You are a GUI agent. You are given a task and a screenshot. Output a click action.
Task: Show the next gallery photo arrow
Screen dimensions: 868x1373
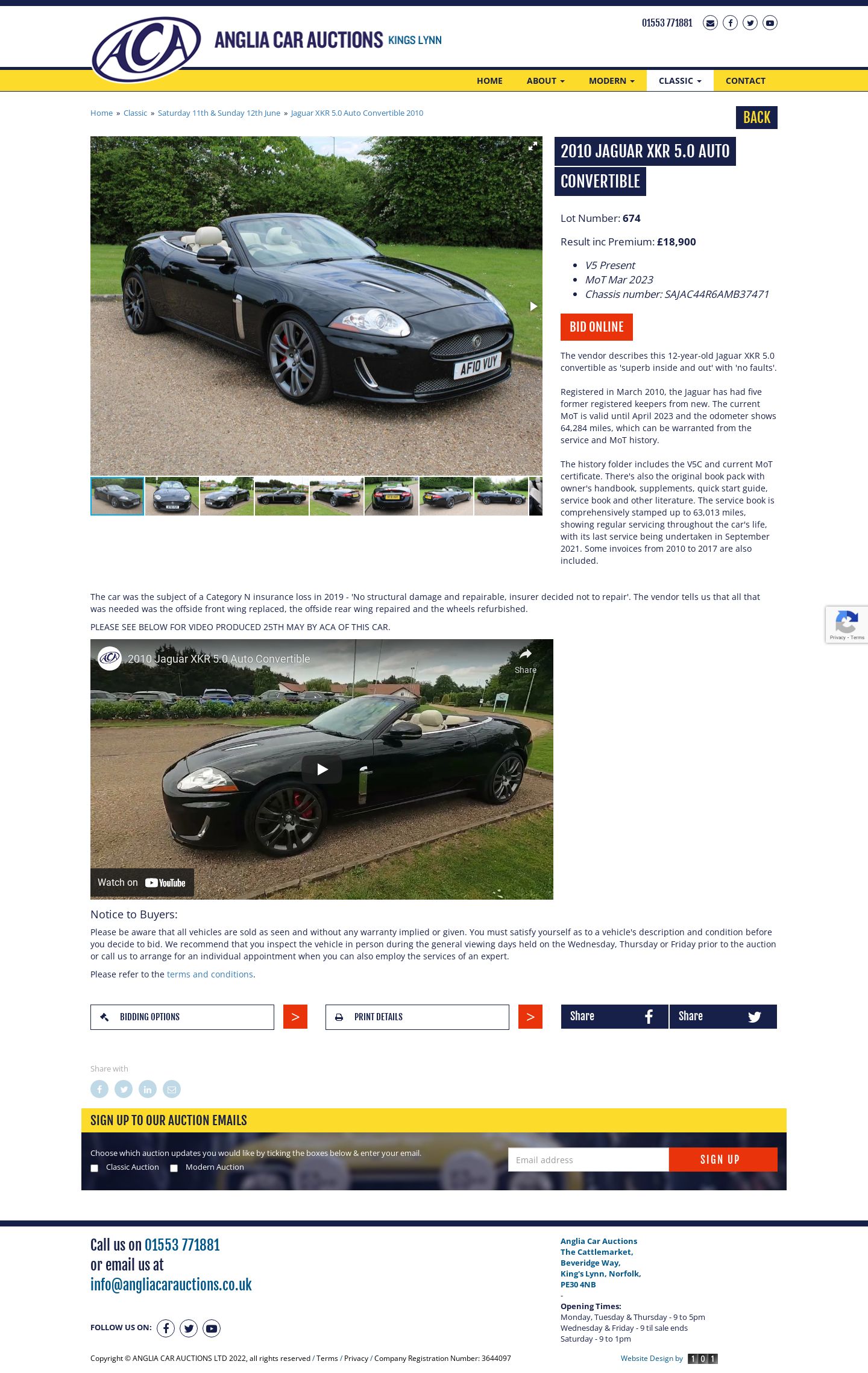533,306
